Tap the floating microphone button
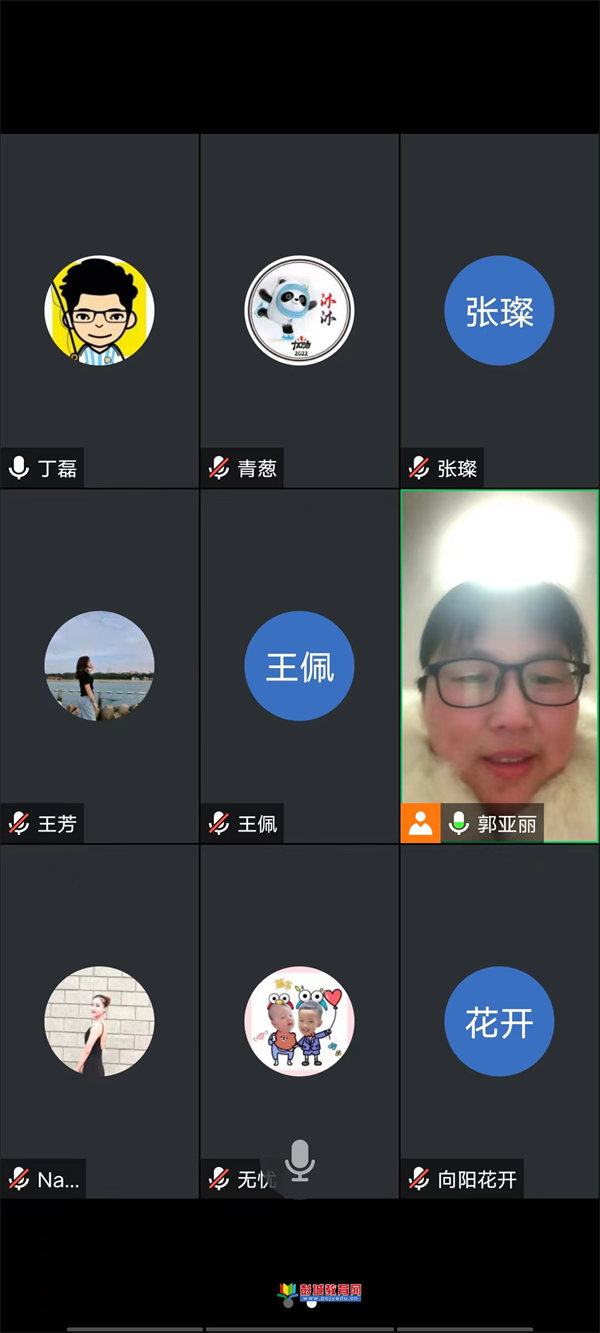The image size is (600, 1333). (x=299, y=1160)
